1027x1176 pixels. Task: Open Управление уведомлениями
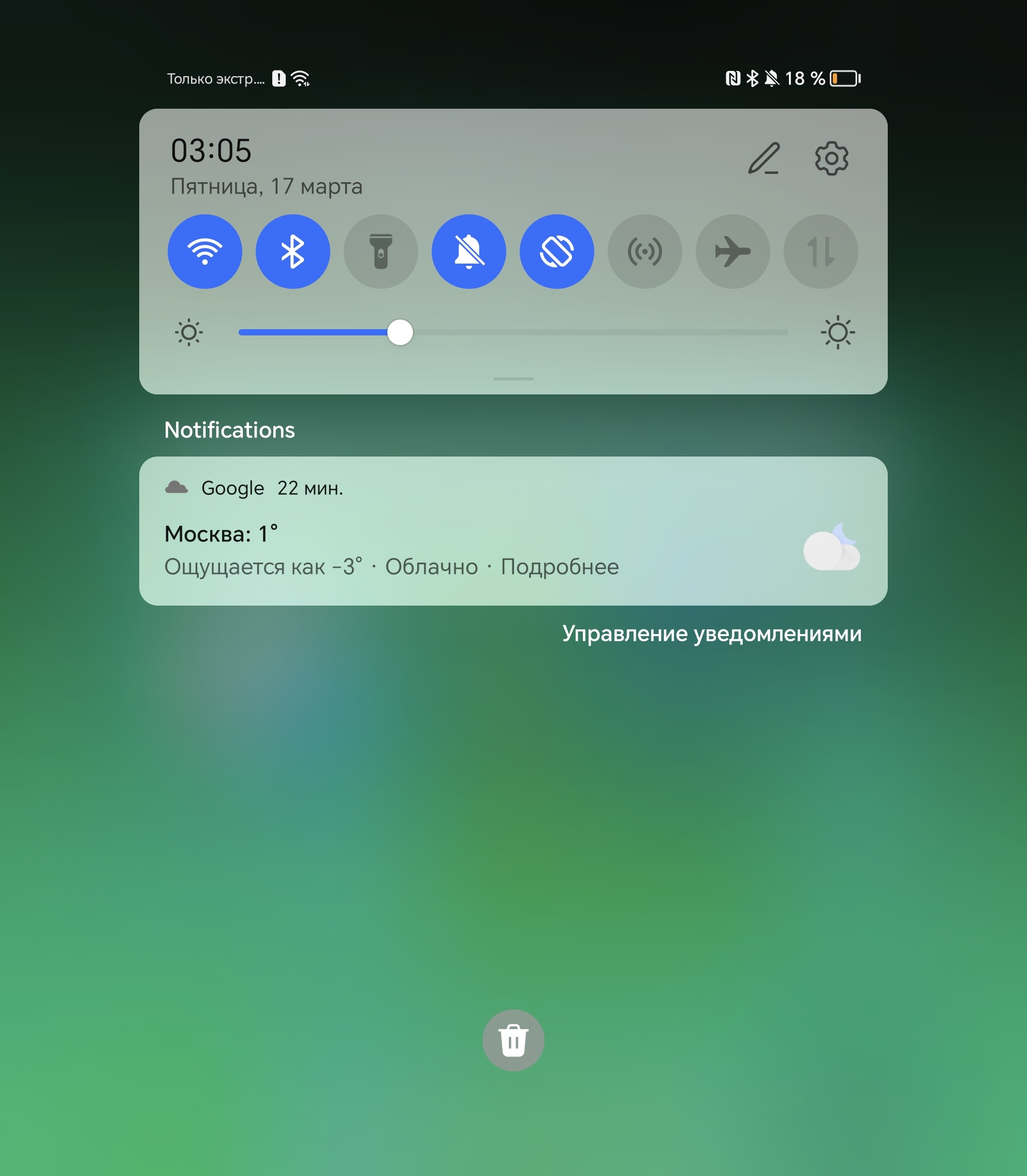712,634
